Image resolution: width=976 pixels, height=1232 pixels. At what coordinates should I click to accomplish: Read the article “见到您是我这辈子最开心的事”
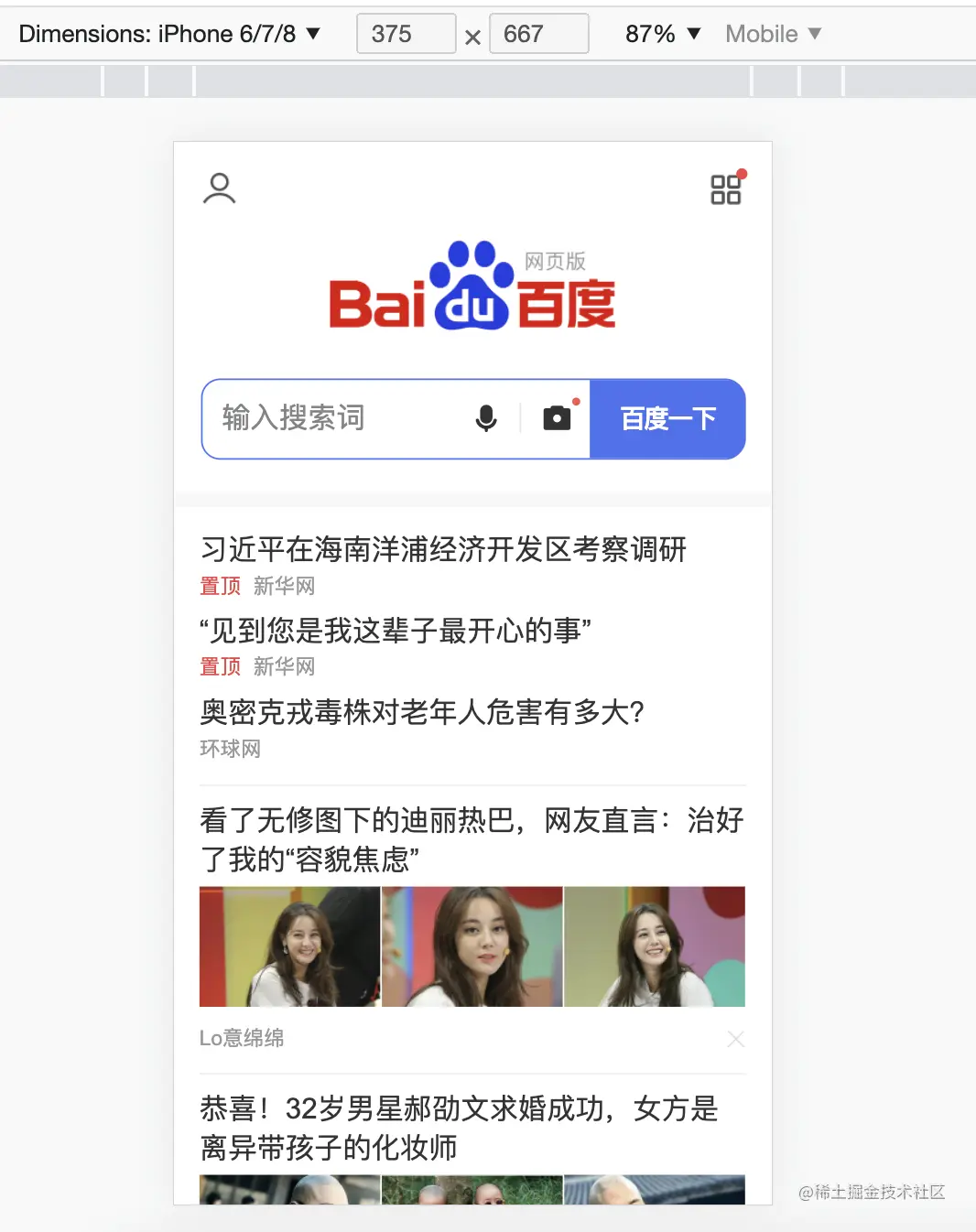(396, 630)
